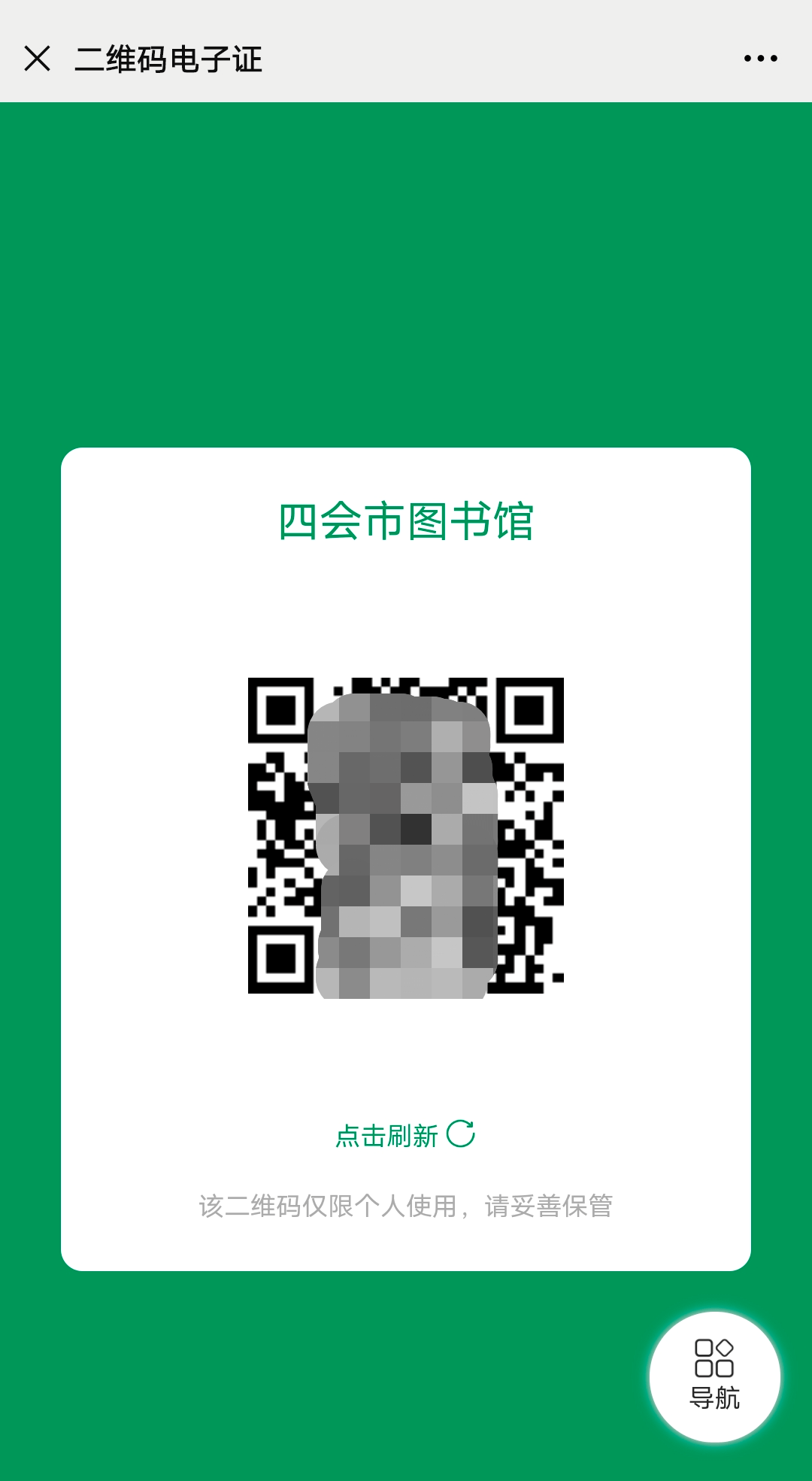Open navigation via the 导航 button
The height and width of the screenshot is (1481, 812).
[x=716, y=1376]
